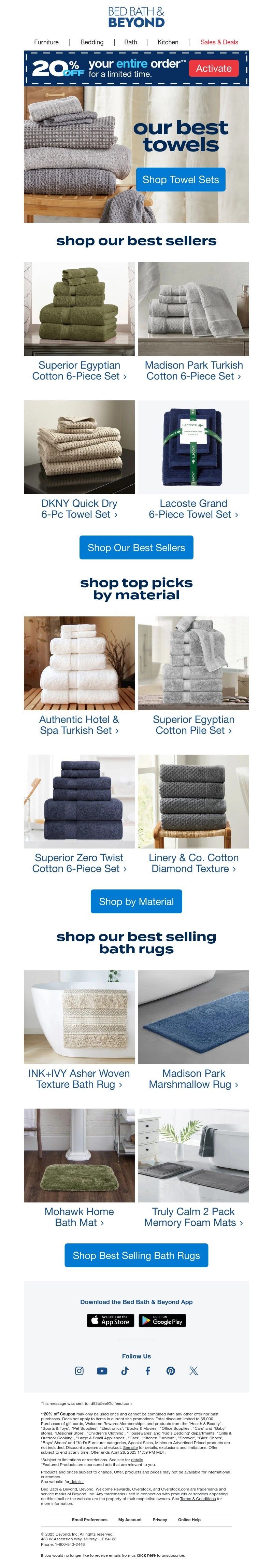The width and height of the screenshot is (273, 1568).
Task: Open Authentic Hotel & Spa Turkish Set
Action: click(79, 725)
